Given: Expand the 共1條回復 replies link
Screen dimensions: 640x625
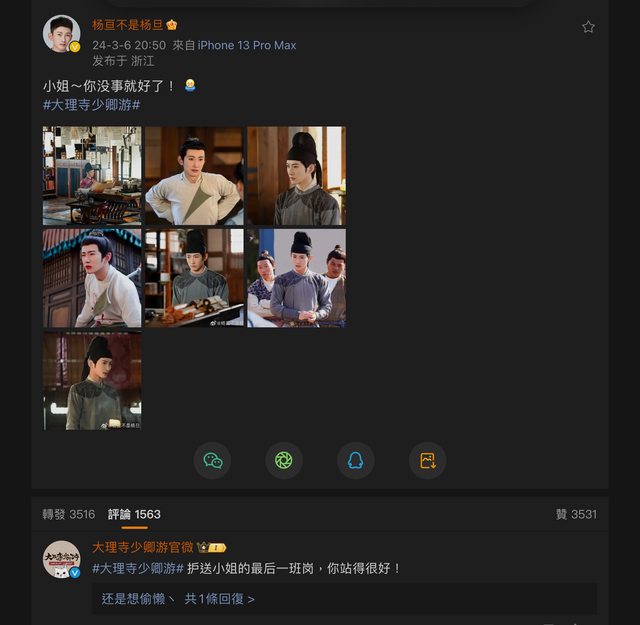Looking at the screenshot, I should coord(219,599).
